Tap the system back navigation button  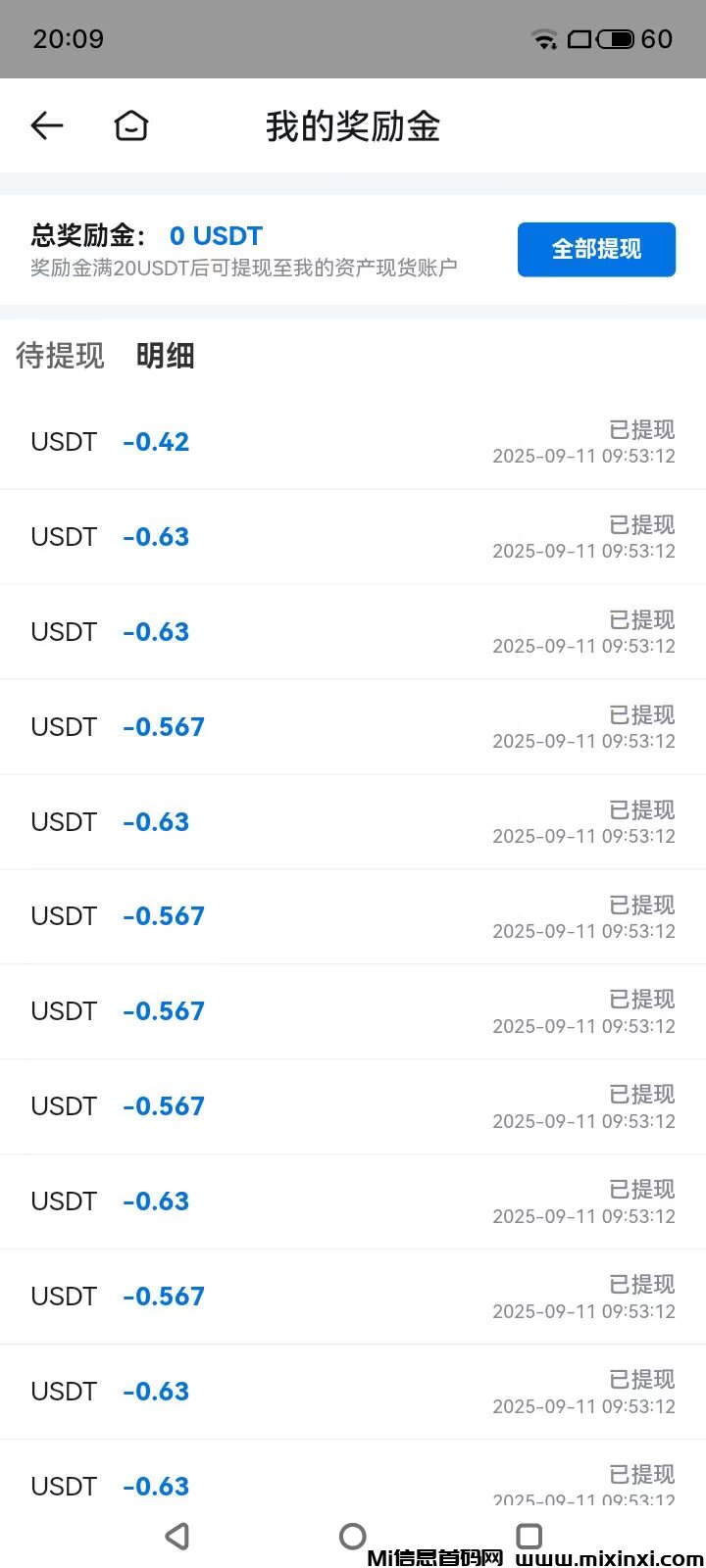point(177,1536)
